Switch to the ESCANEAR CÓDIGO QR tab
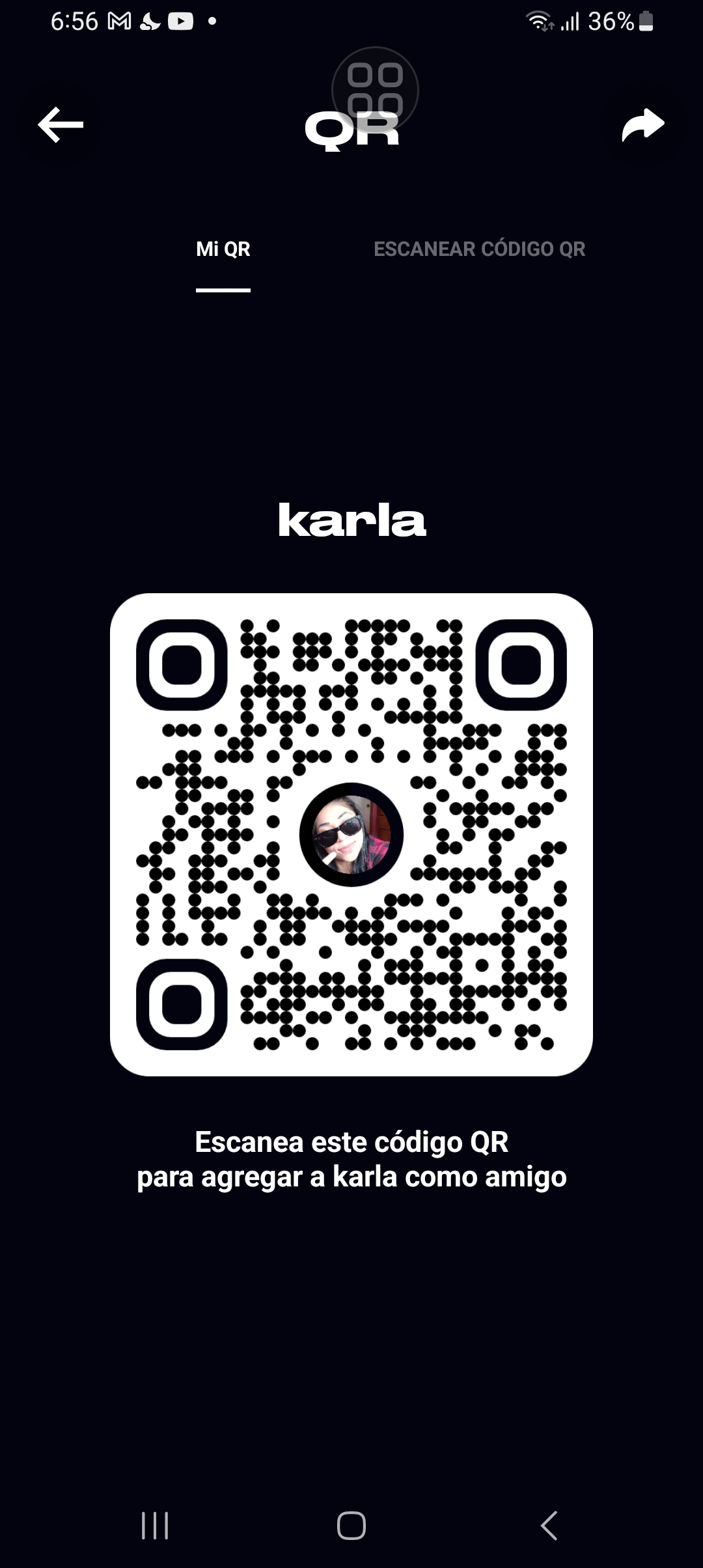Screen dimensions: 703x1568 (479, 249)
